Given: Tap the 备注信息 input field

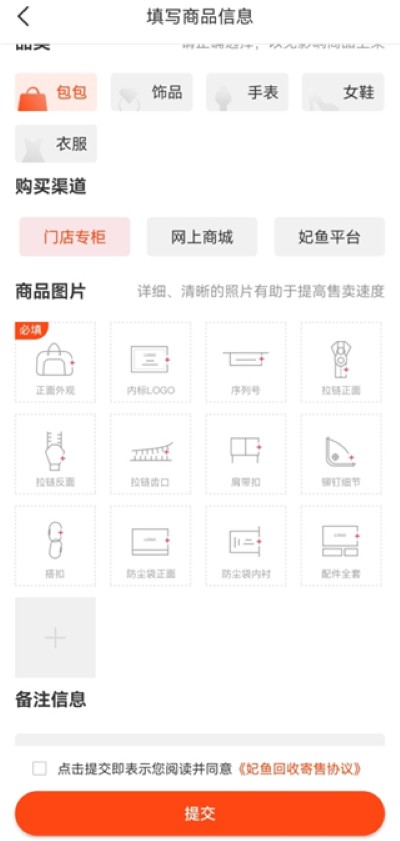Looking at the screenshot, I should pos(200,740).
